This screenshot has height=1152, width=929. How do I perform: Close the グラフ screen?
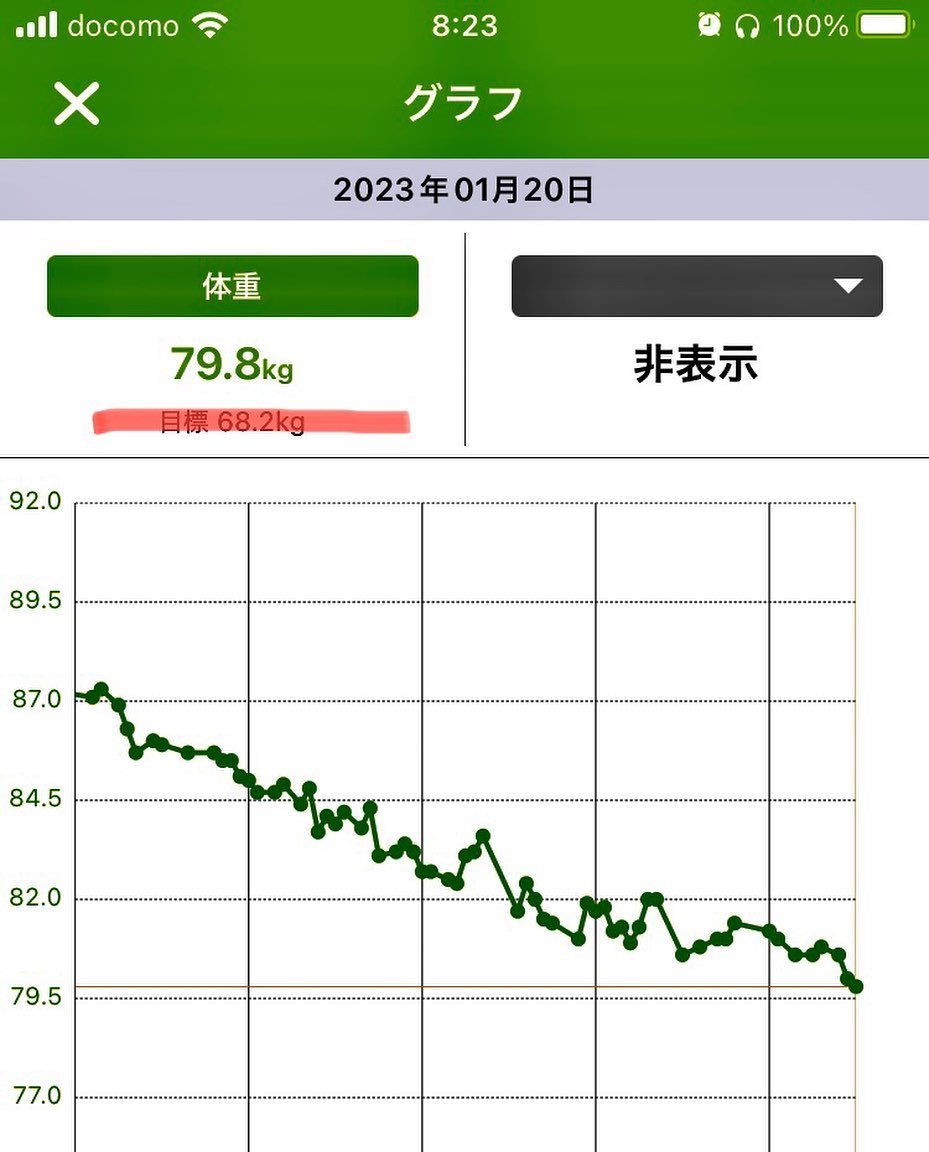[76, 103]
